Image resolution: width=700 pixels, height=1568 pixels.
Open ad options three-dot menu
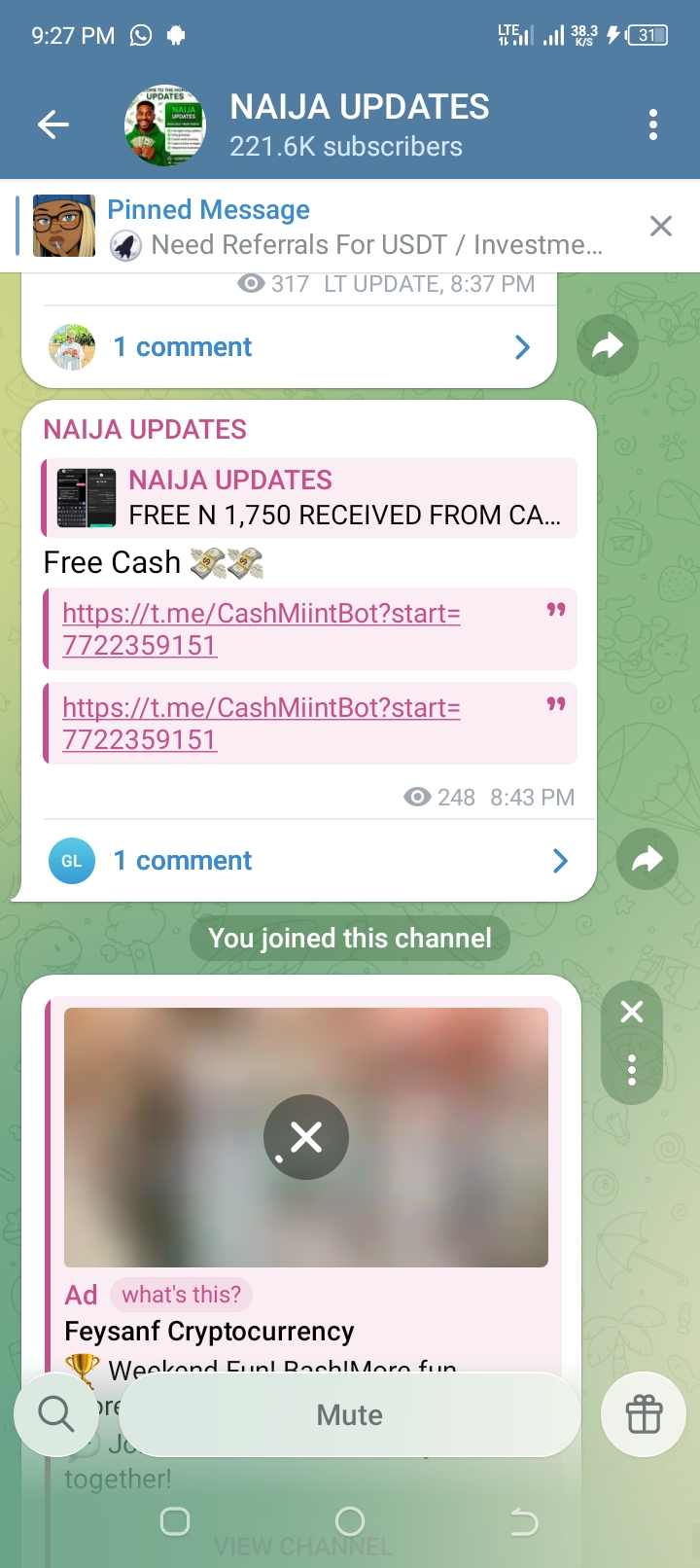pyautogui.click(x=632, y=1069)
